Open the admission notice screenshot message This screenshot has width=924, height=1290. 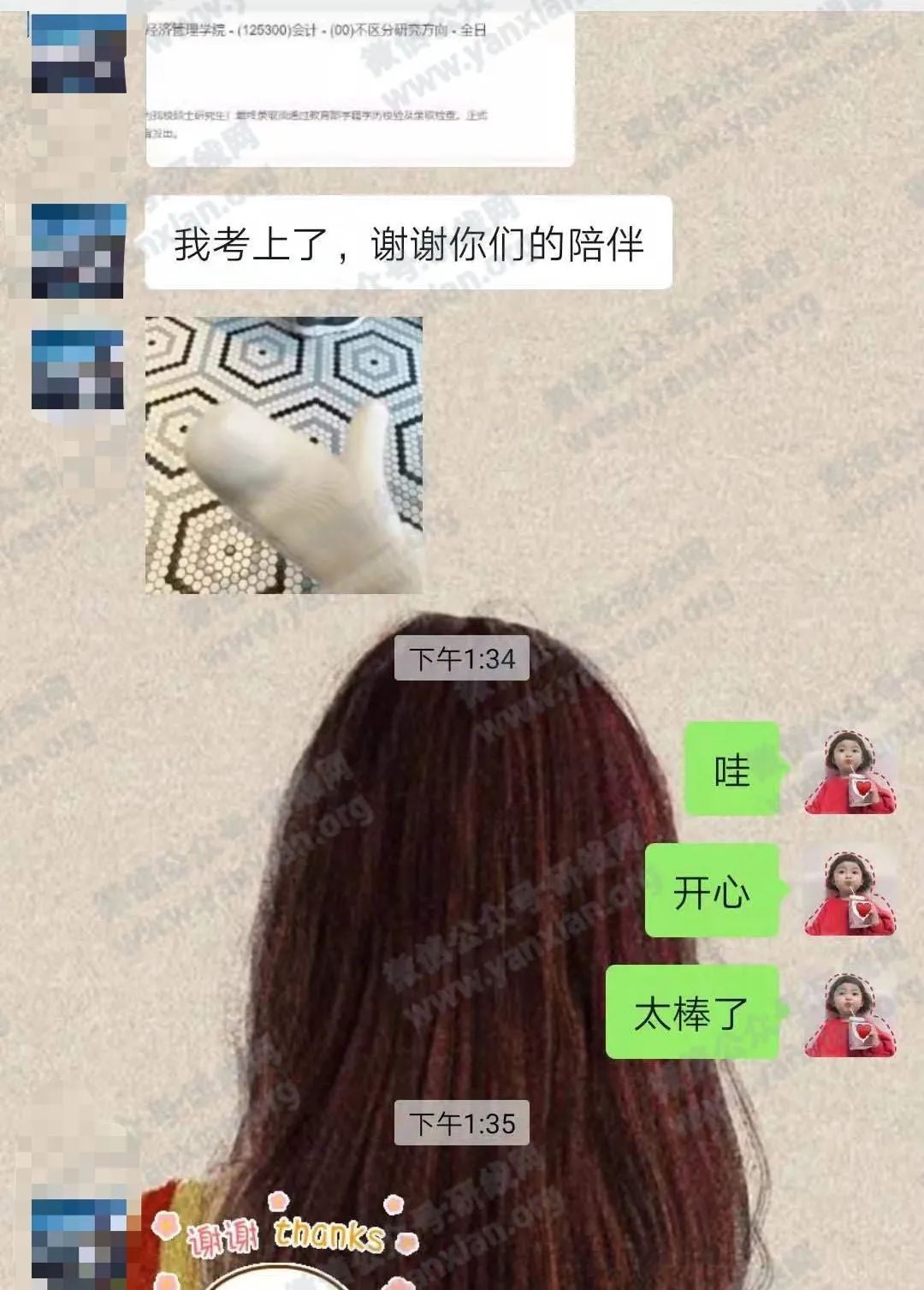(359, 86)
